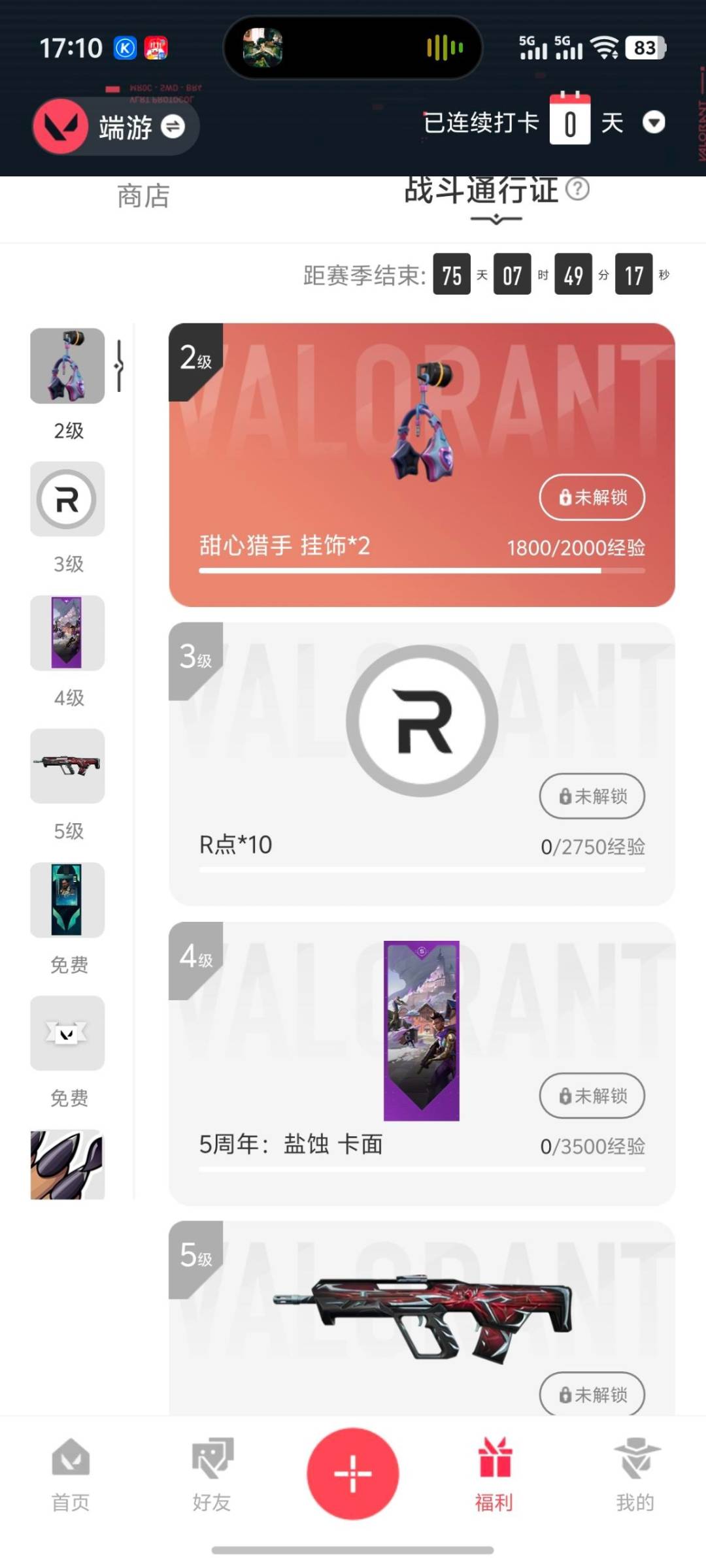The width and height of the screenshot is (706, 1568).
Task: Click 未解锁 on 盐蚀 card reward
Action: tap(591, 1096)
